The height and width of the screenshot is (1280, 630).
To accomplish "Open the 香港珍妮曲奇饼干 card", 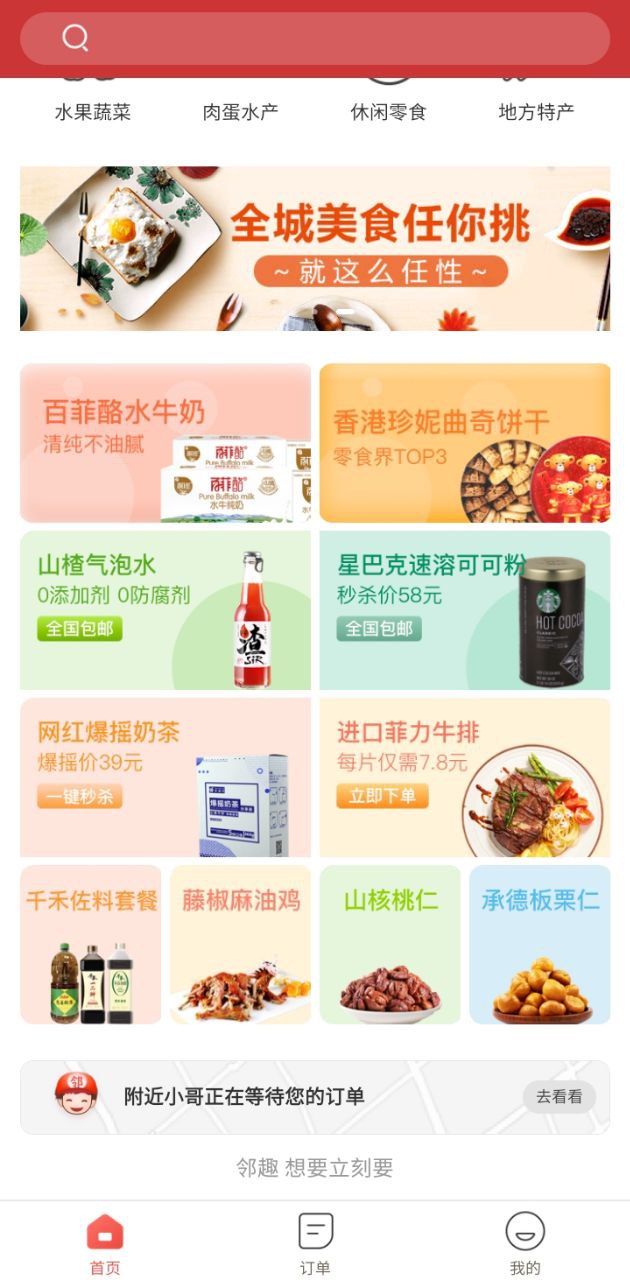I will click(x=465, y=443).
